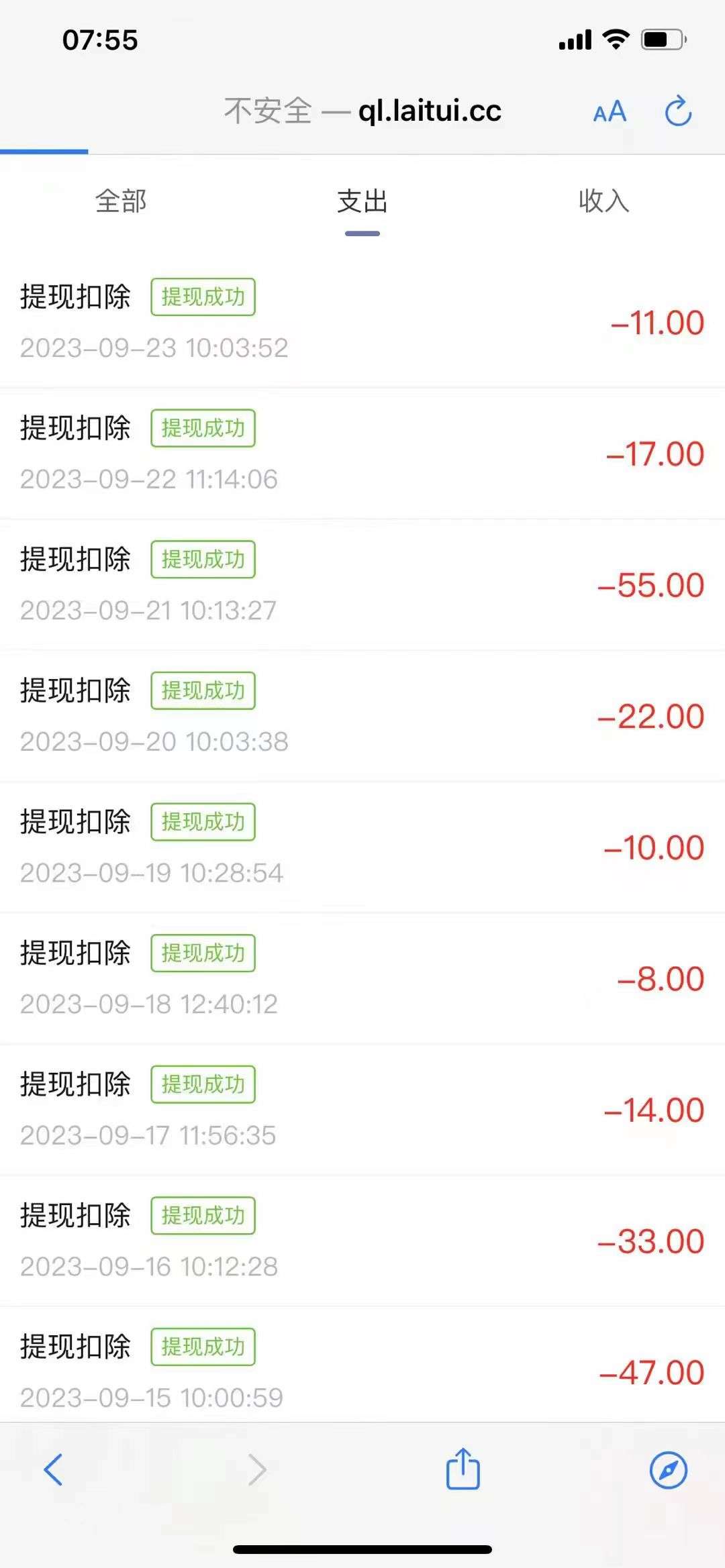Select the 支出 tab

[x=362, y=201]
